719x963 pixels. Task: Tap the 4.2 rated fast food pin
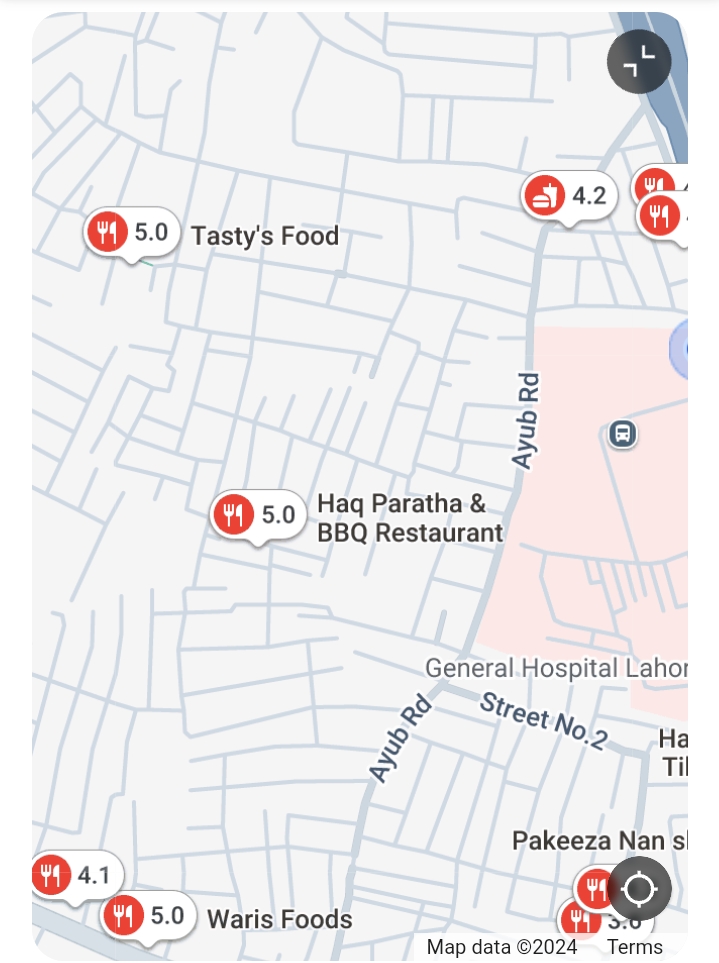point(567,195)
